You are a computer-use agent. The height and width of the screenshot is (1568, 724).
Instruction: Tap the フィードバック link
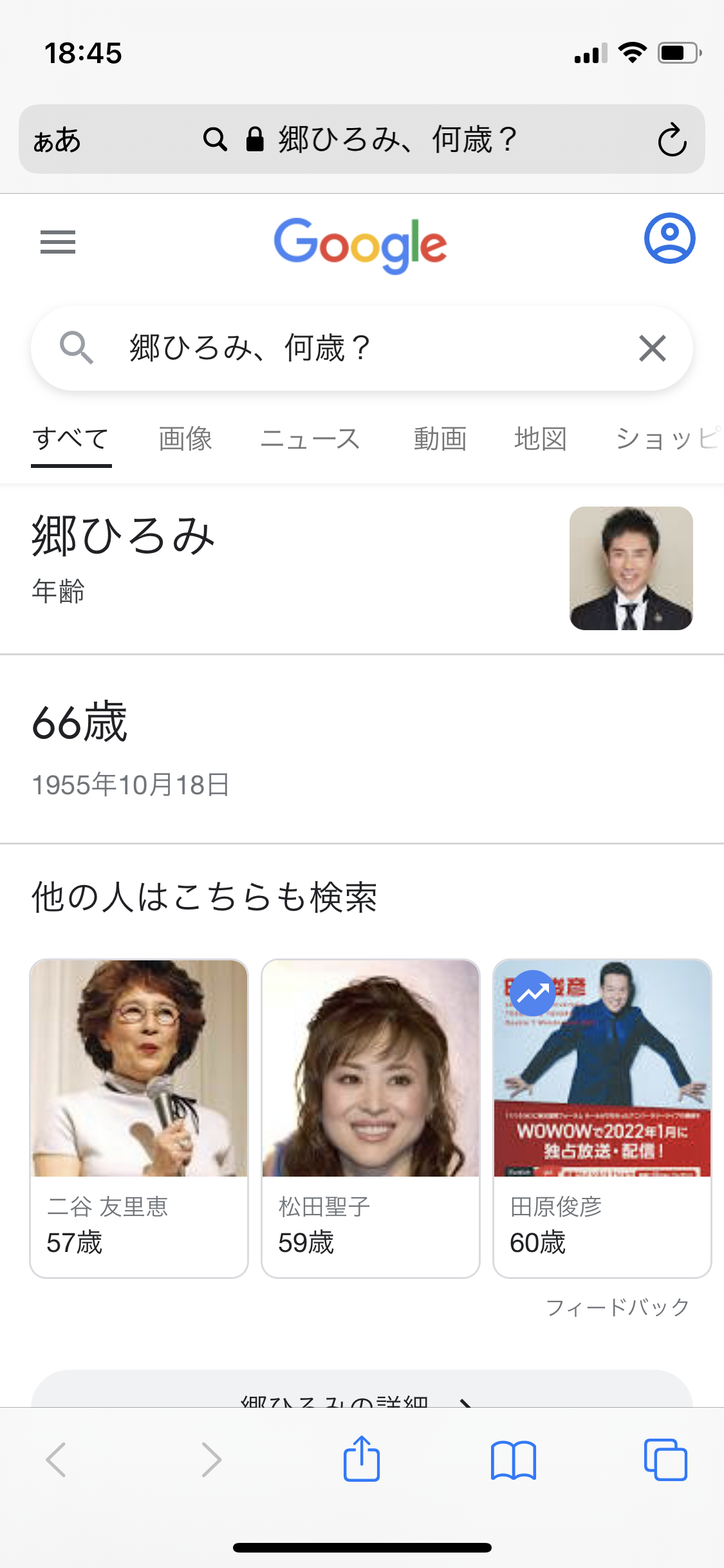617,1307
